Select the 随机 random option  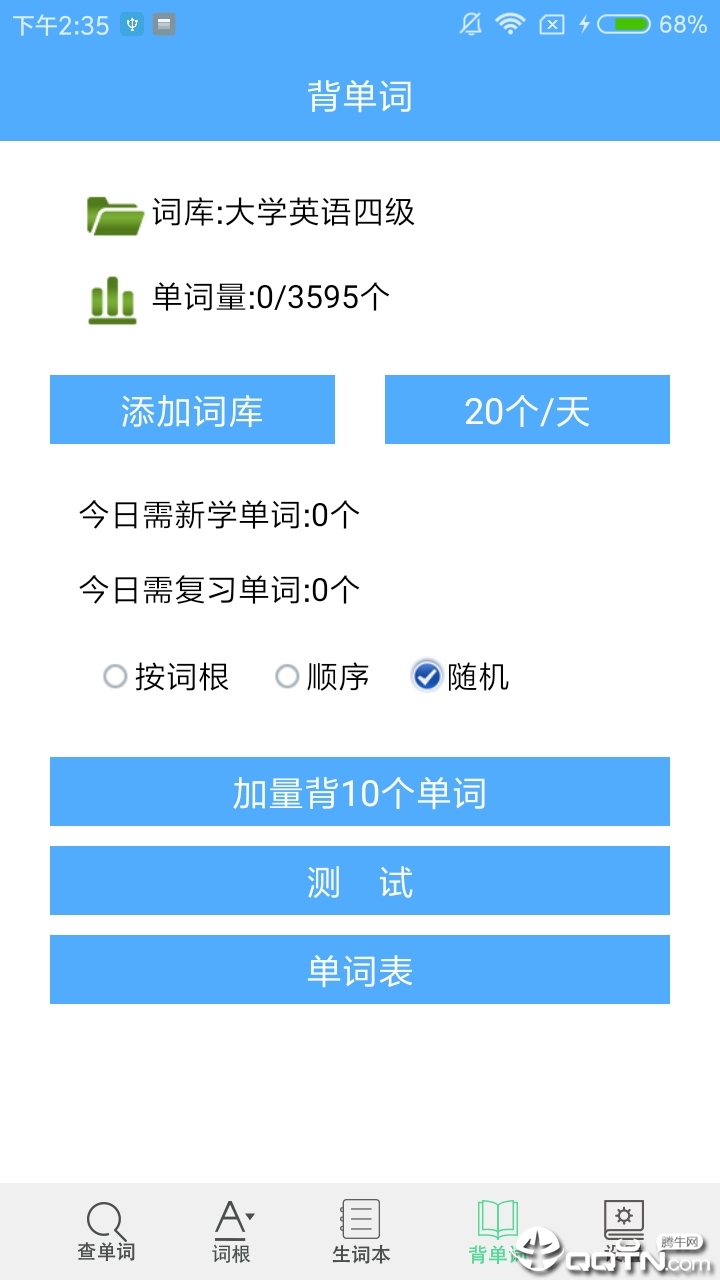(428, 677)
